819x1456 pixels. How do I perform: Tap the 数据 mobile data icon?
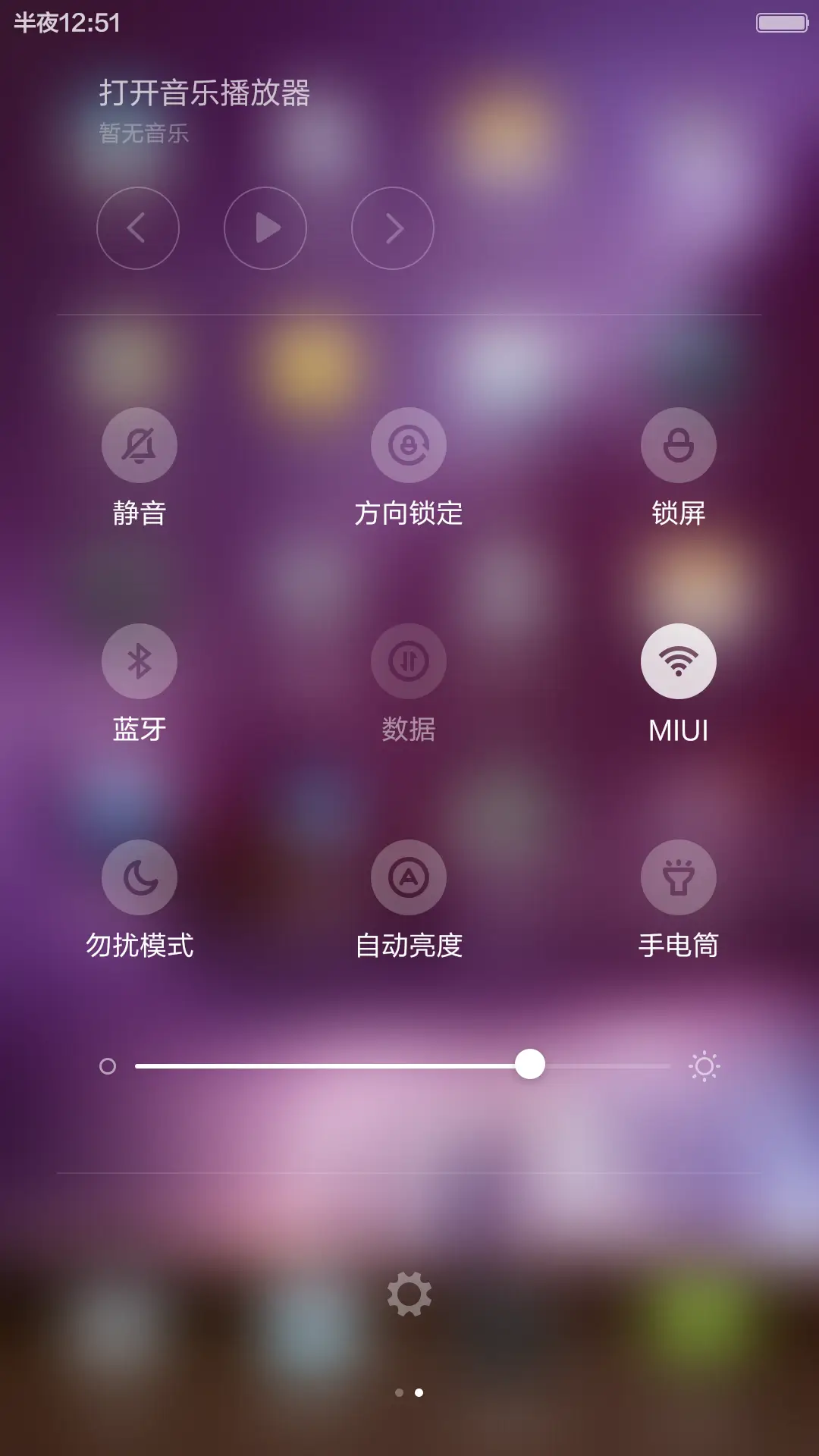tap(409, 661)
